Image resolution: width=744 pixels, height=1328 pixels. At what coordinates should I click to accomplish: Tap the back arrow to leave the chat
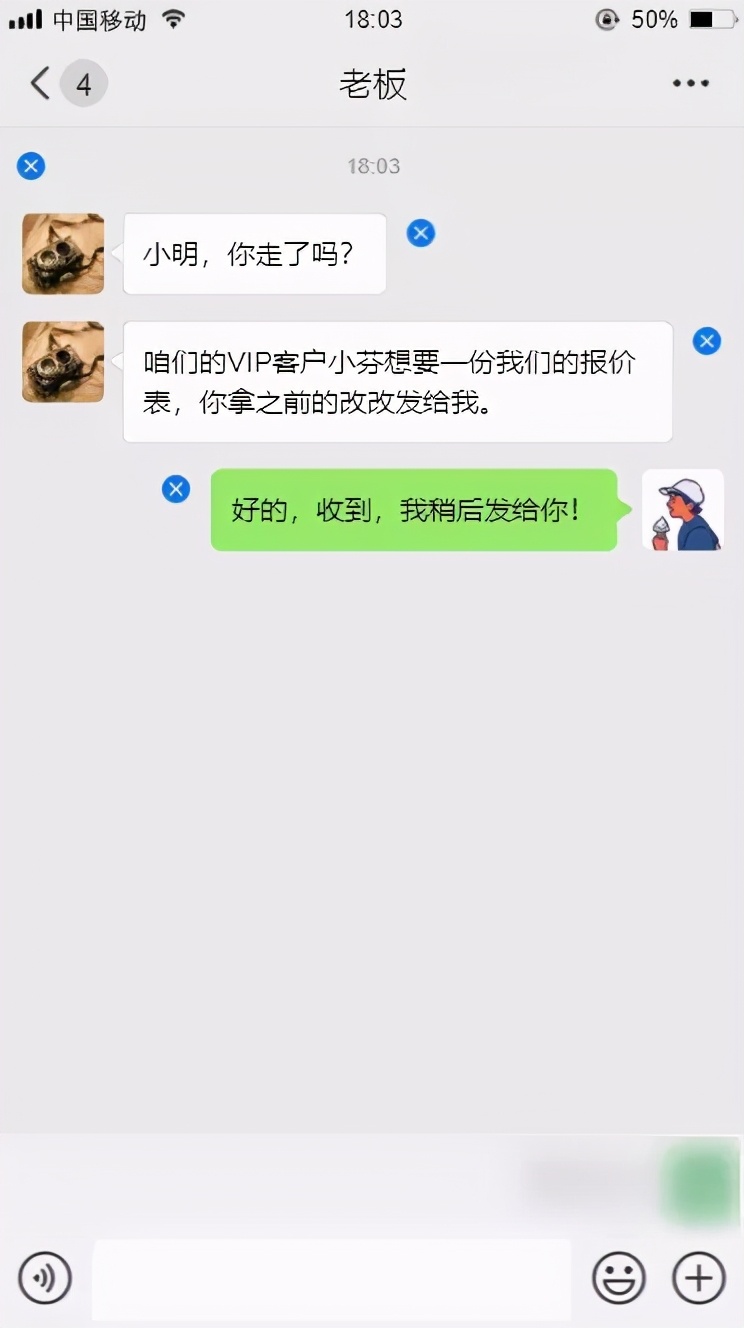pyautogui.click(x=37, y=84)
